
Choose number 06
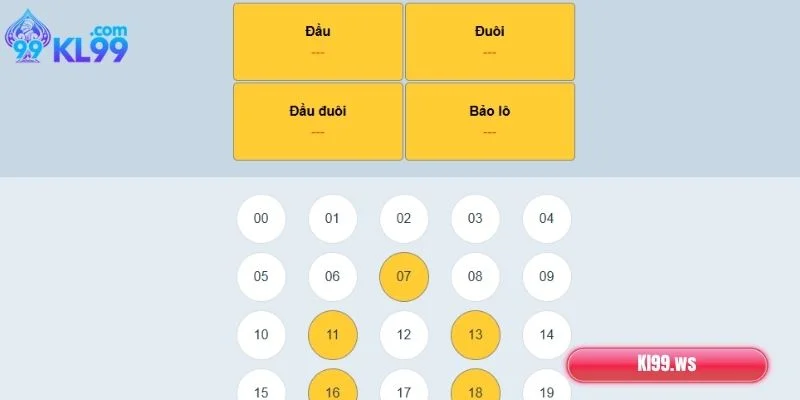[333, 277]
